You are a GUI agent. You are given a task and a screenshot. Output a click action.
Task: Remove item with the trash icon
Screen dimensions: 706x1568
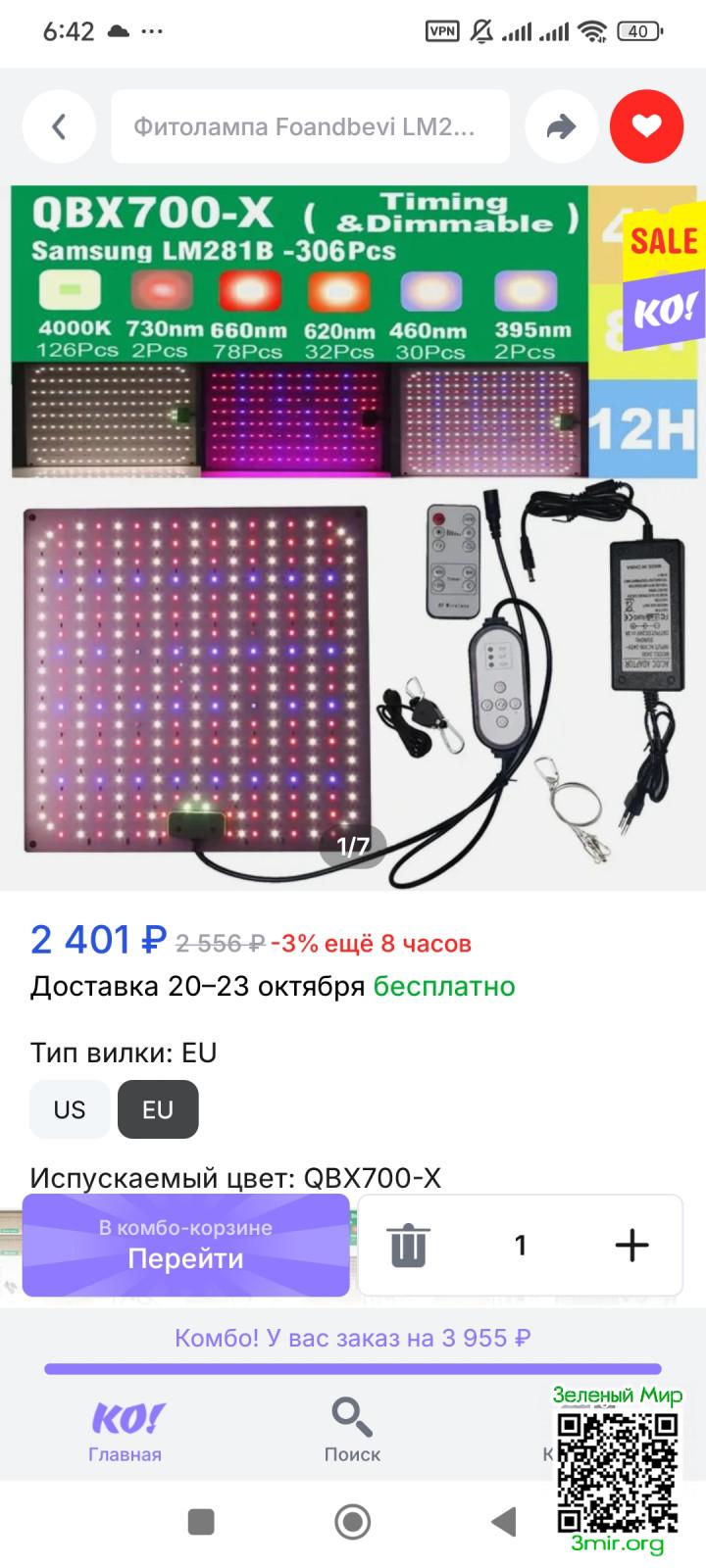pyautogui.click(x=407, y=1246)
